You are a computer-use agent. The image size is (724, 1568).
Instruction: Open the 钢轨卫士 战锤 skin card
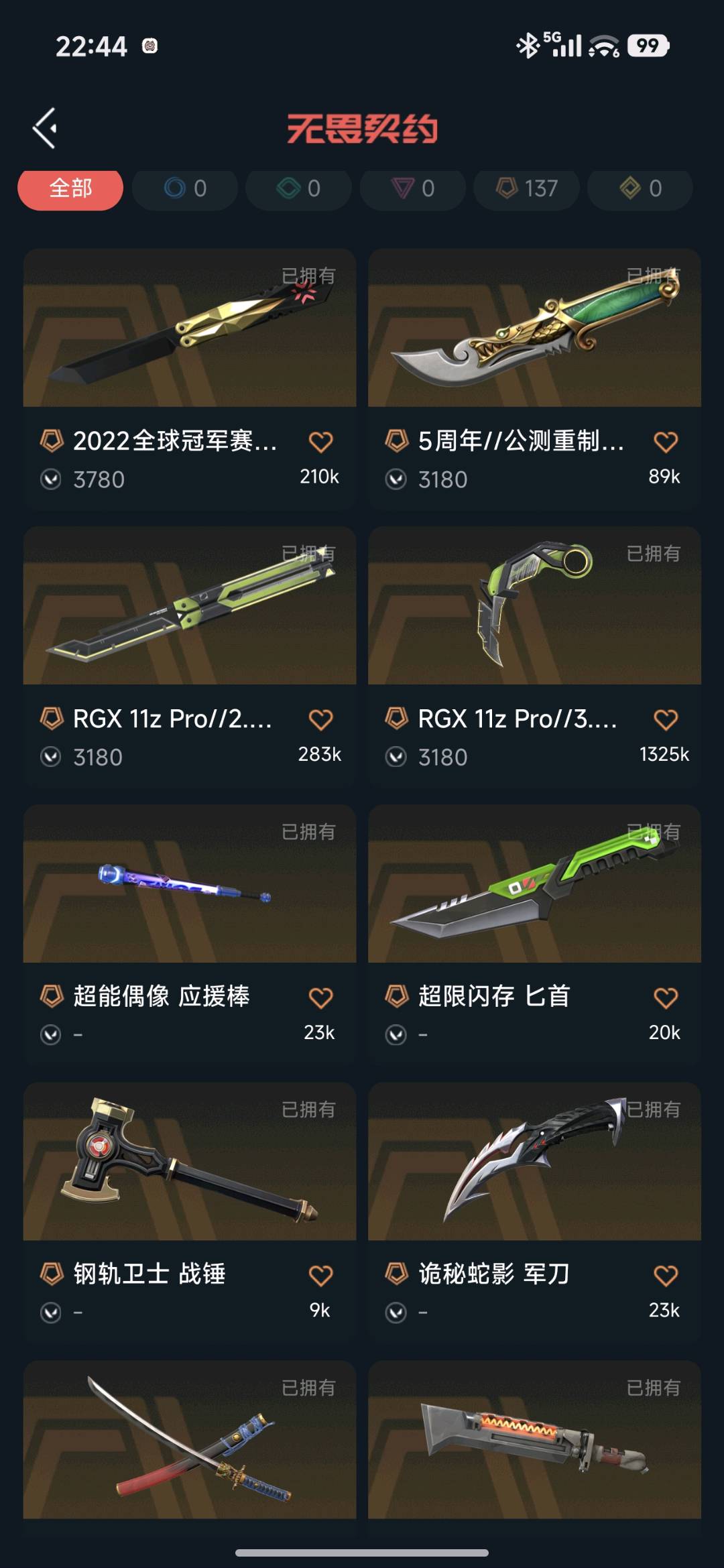click(x=189, y=1162)
